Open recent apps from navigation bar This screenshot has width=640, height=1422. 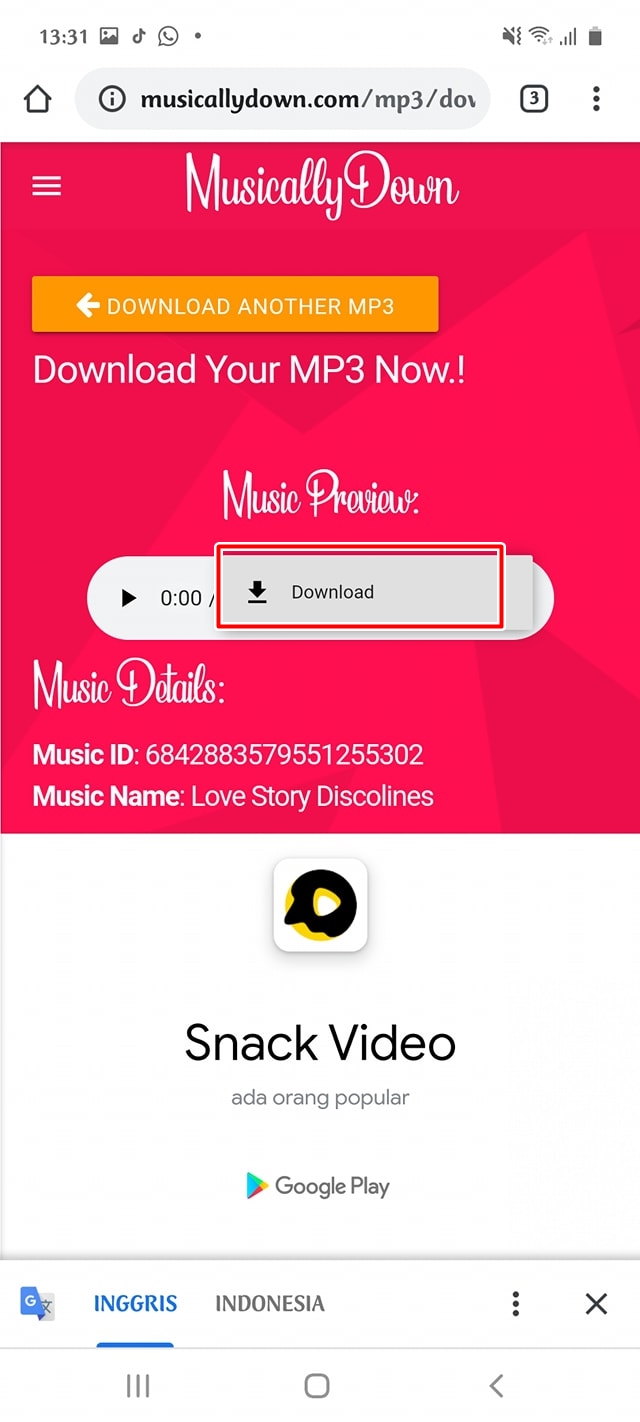pos(138,1385)
